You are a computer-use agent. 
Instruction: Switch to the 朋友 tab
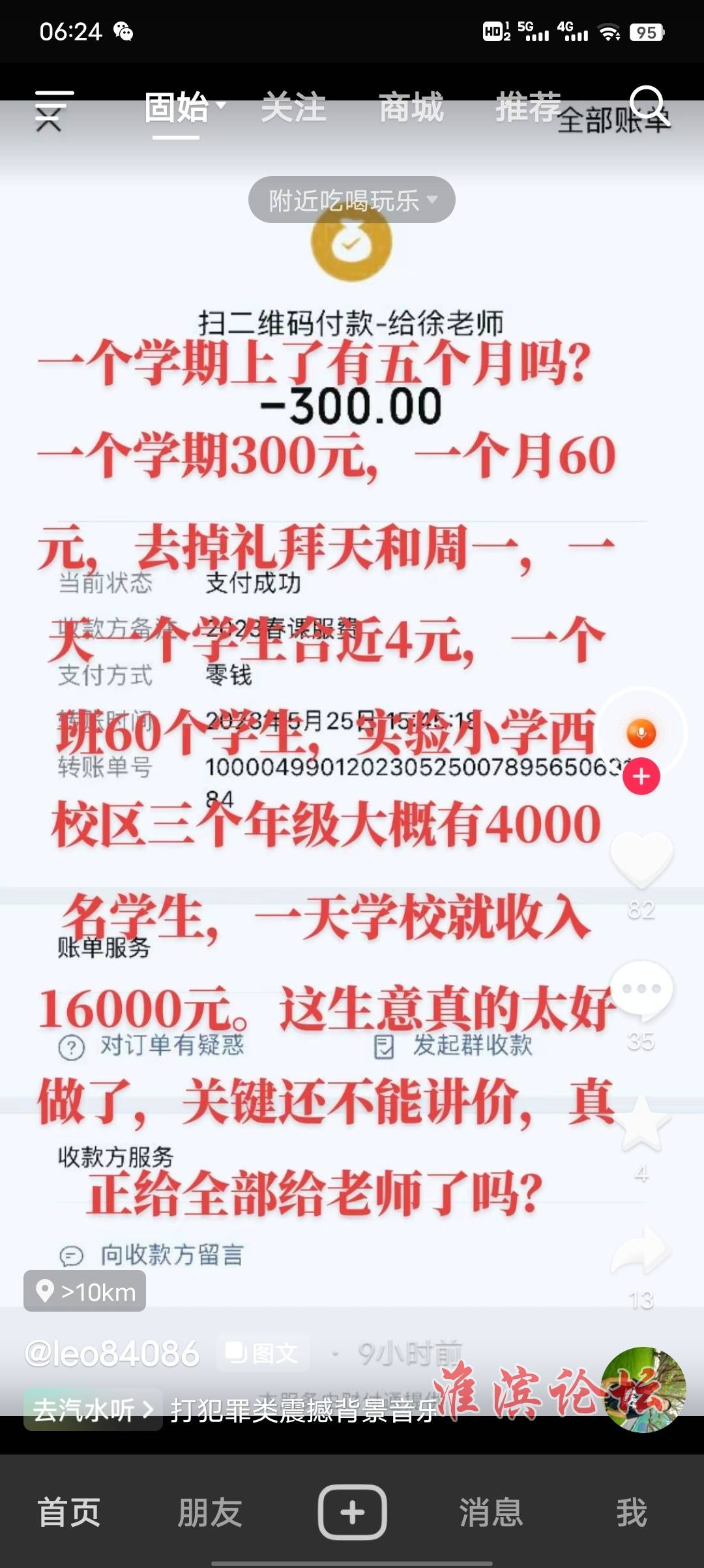click(210, 1512)
